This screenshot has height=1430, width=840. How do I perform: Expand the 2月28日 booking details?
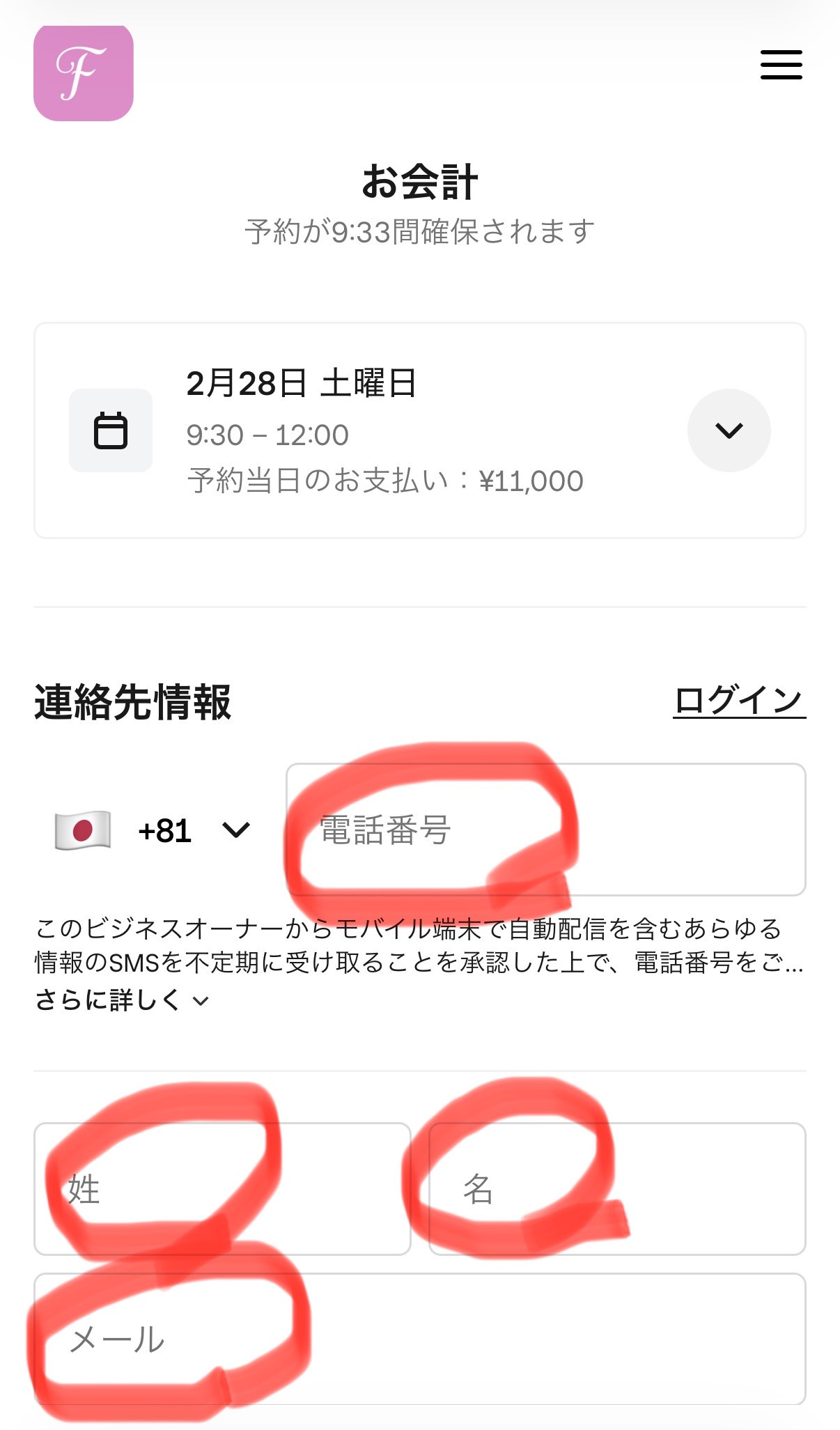(x=729, y=430)
